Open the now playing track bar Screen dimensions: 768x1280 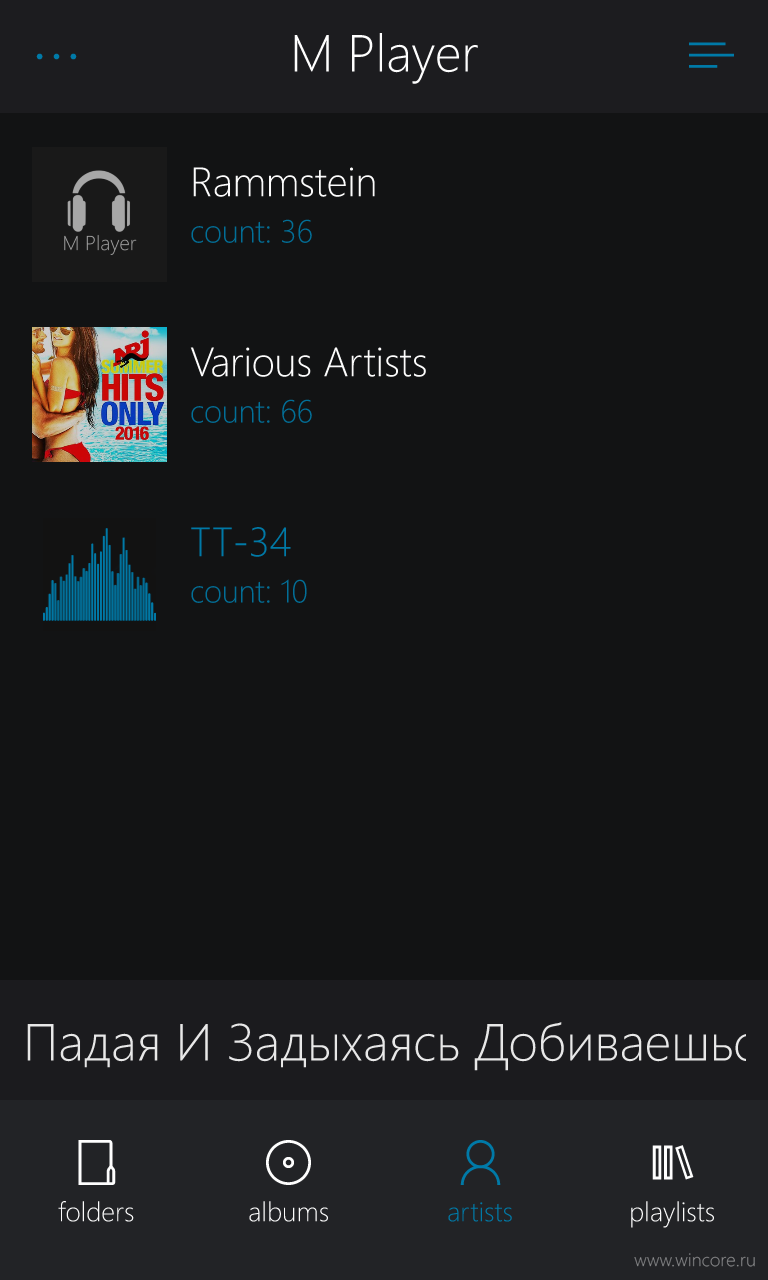tap(384, 1042)
